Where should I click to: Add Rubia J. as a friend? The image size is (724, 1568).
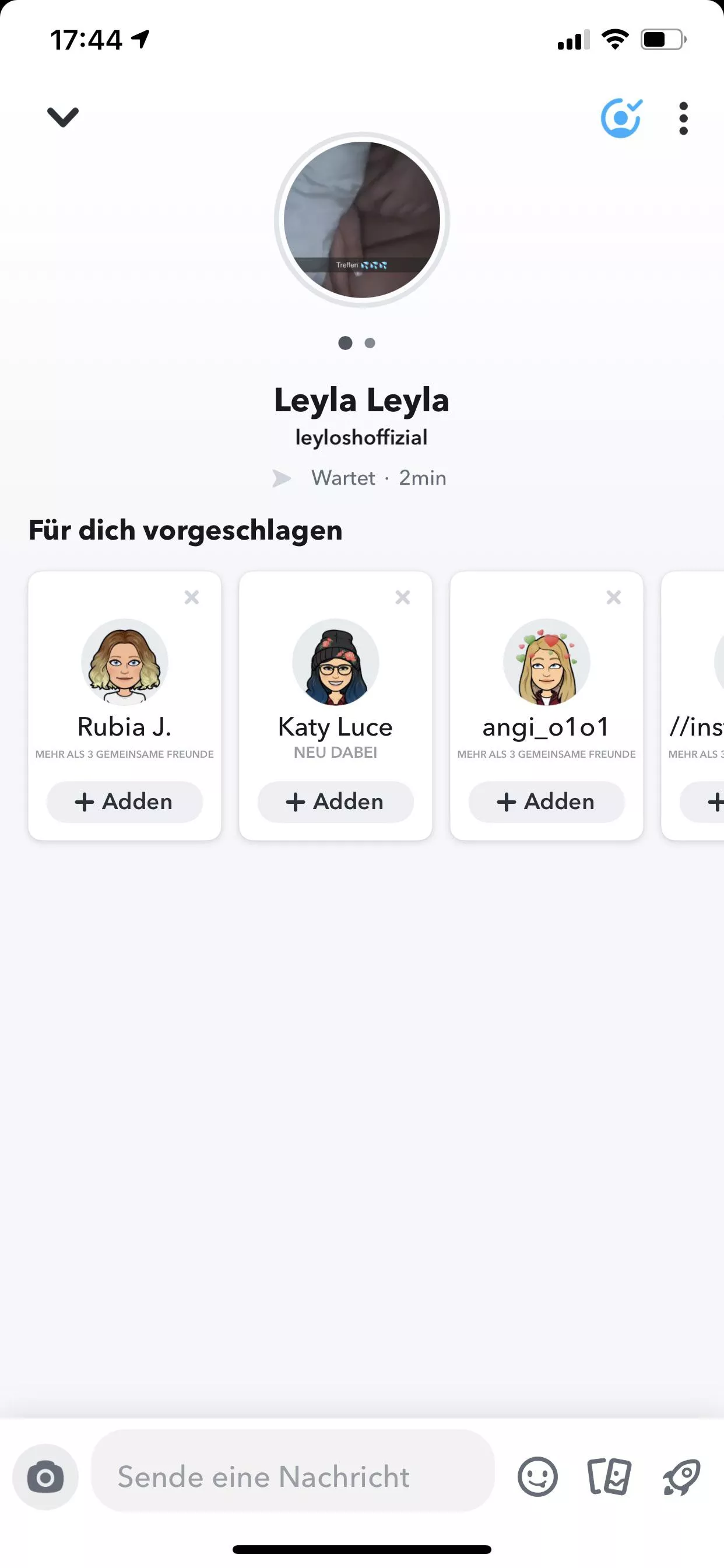point(124,801)
